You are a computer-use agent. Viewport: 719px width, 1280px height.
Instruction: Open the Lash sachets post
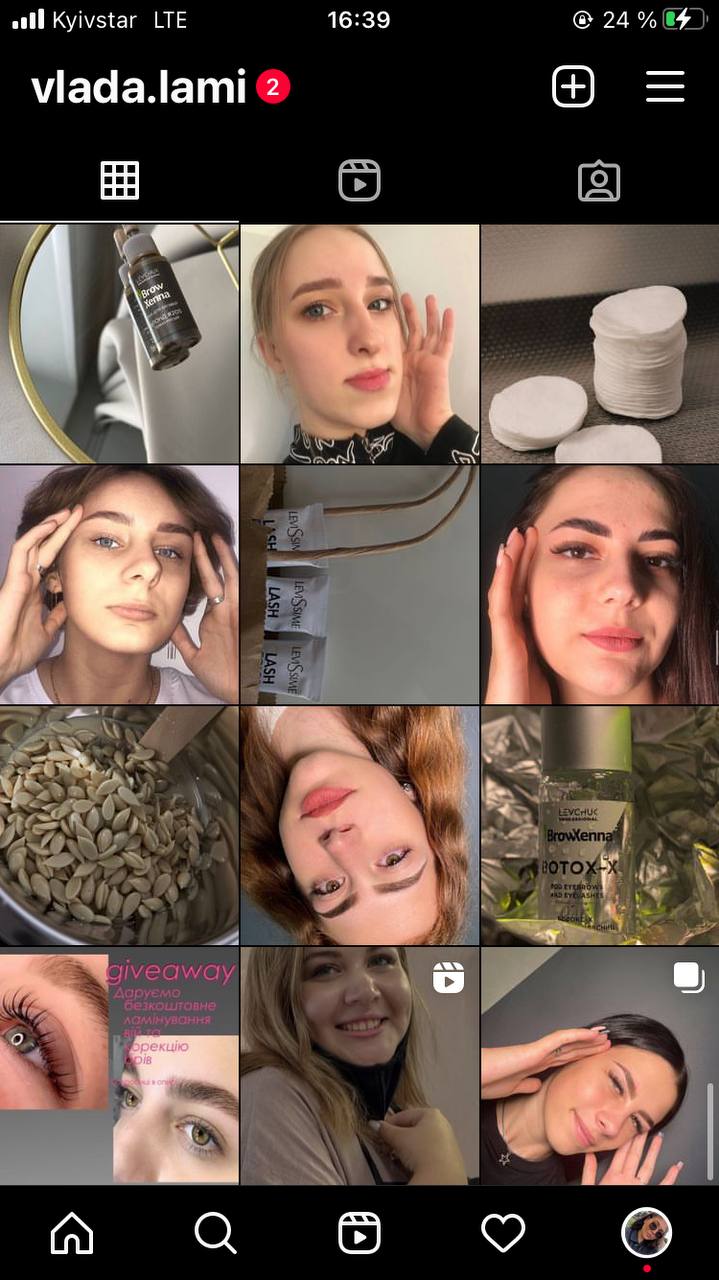pyautogui.click(x=360, y=584)
